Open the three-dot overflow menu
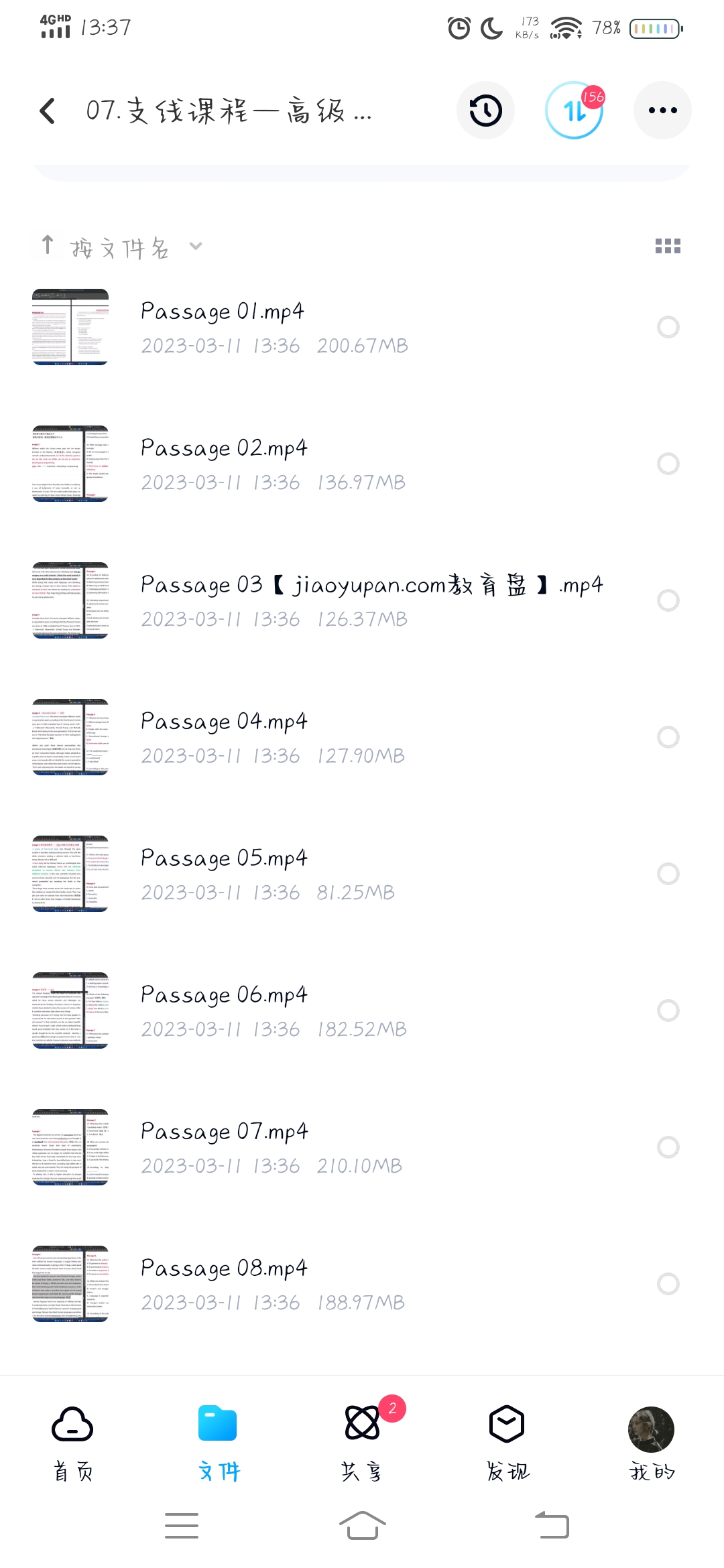This screenshot has height=1568, width=724. click(662, 111)
